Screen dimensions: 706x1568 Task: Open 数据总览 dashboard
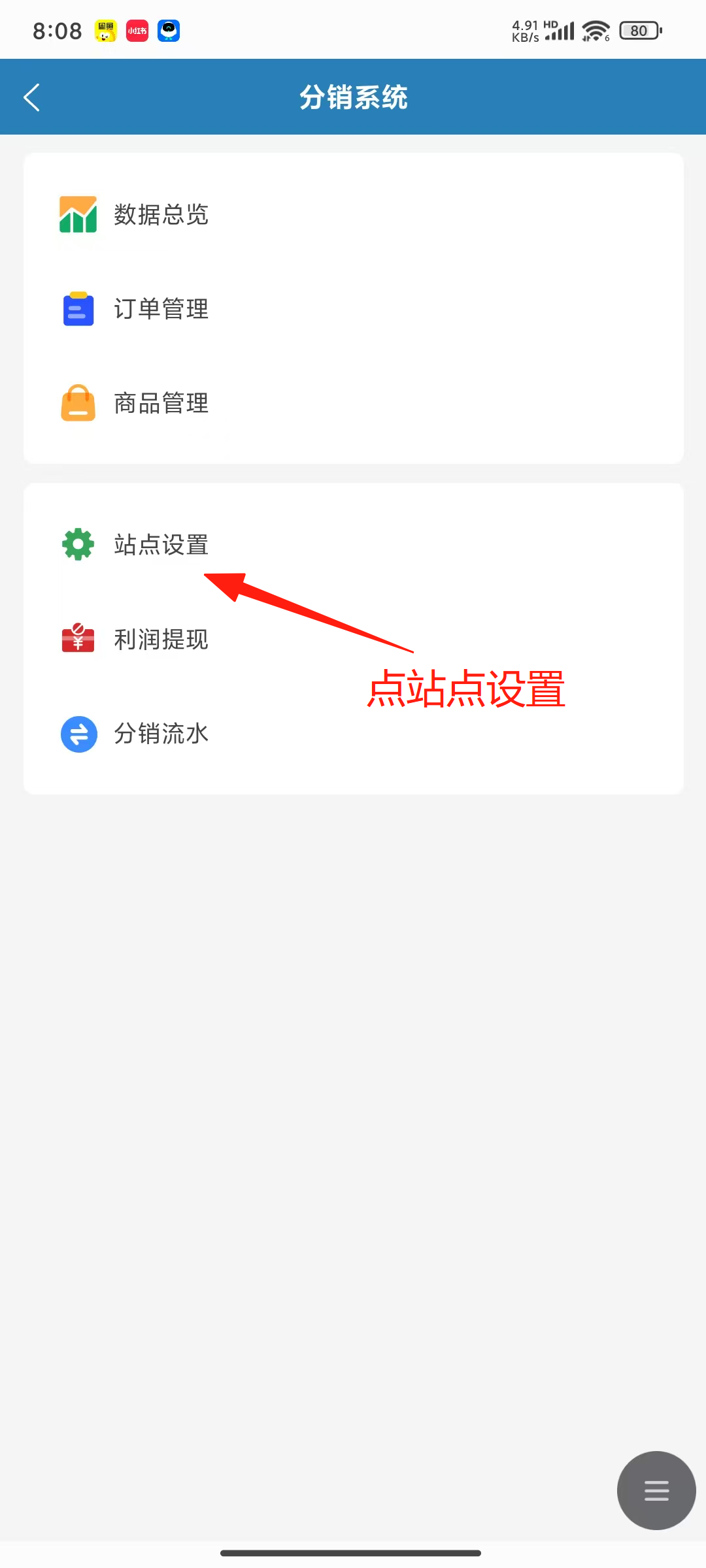tap(160, 214)
